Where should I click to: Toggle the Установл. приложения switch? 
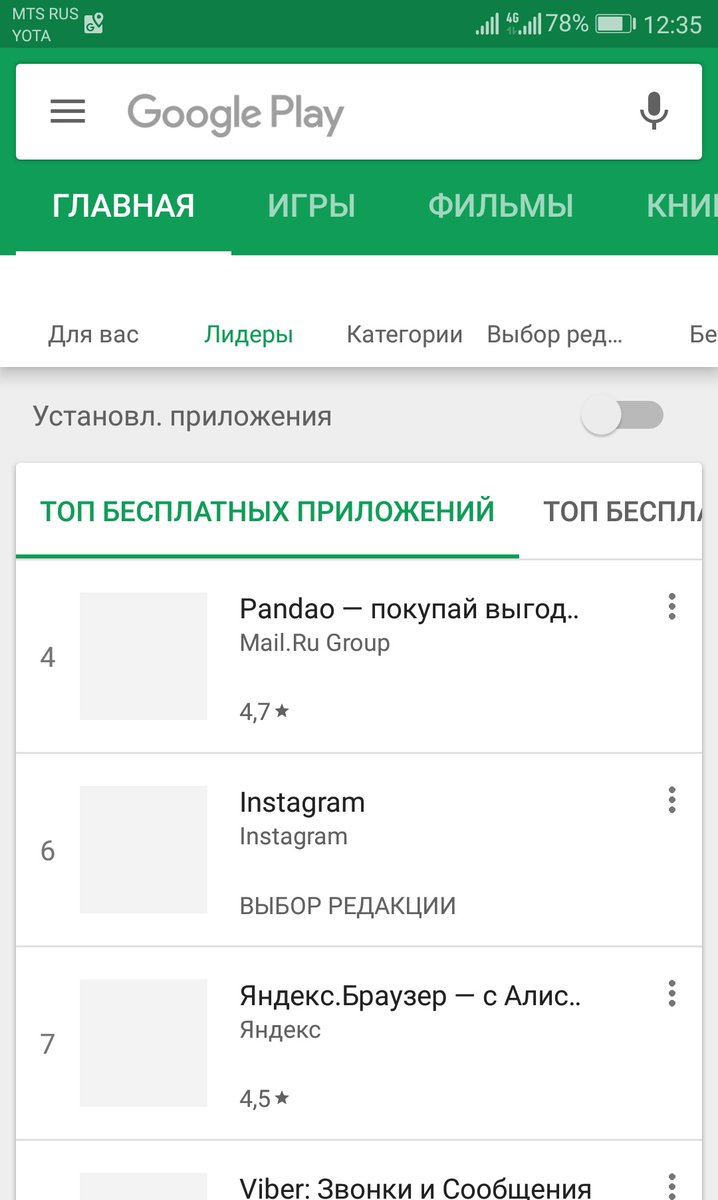[x=623, y=416]
